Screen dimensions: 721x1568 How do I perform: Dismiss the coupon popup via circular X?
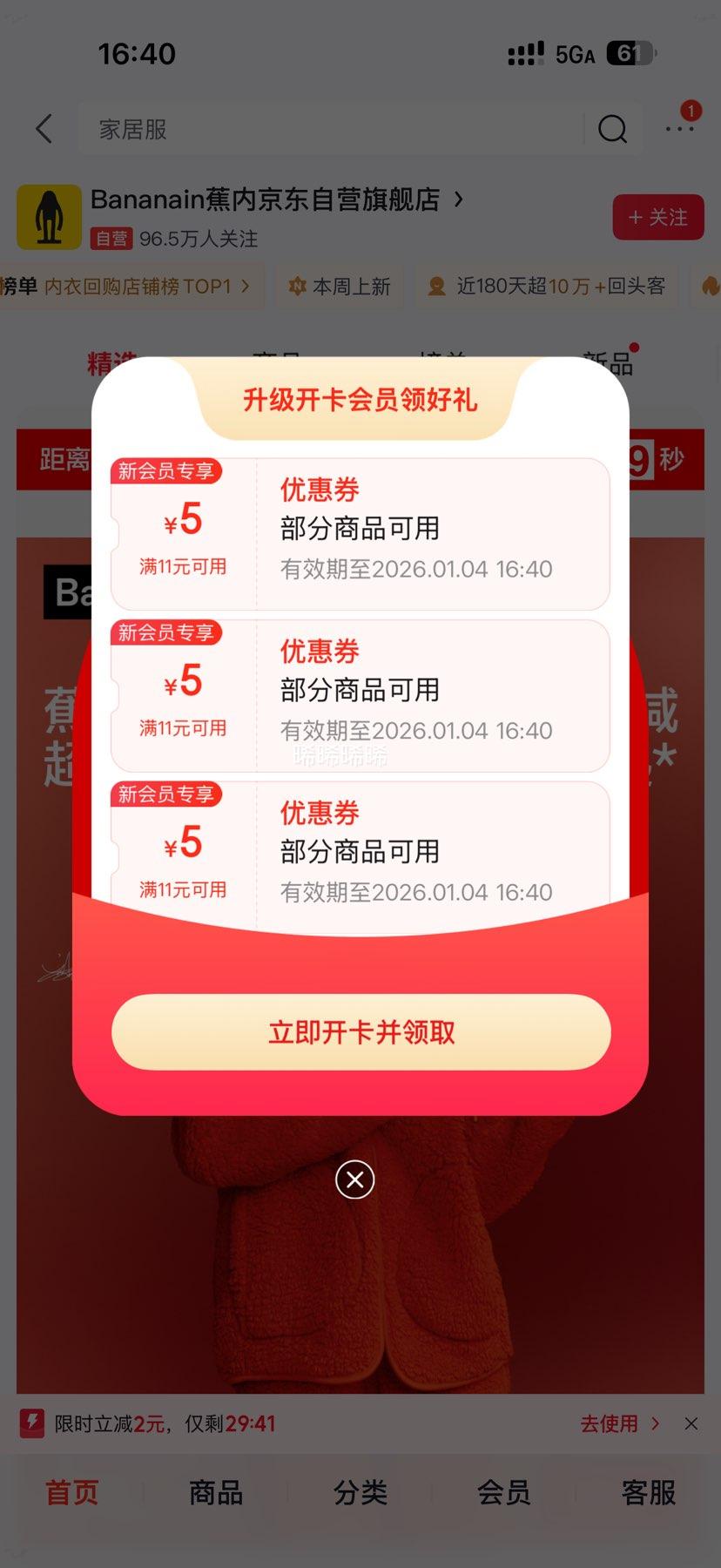354,1179
